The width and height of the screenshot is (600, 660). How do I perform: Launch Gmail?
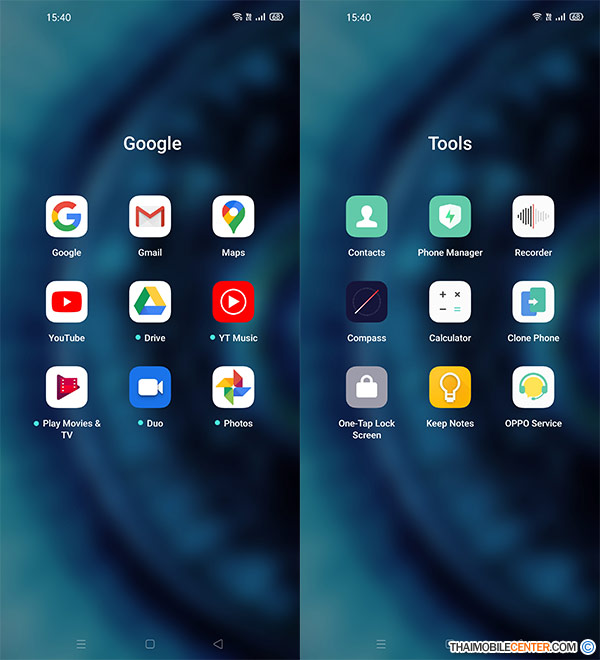pos(150,216)
